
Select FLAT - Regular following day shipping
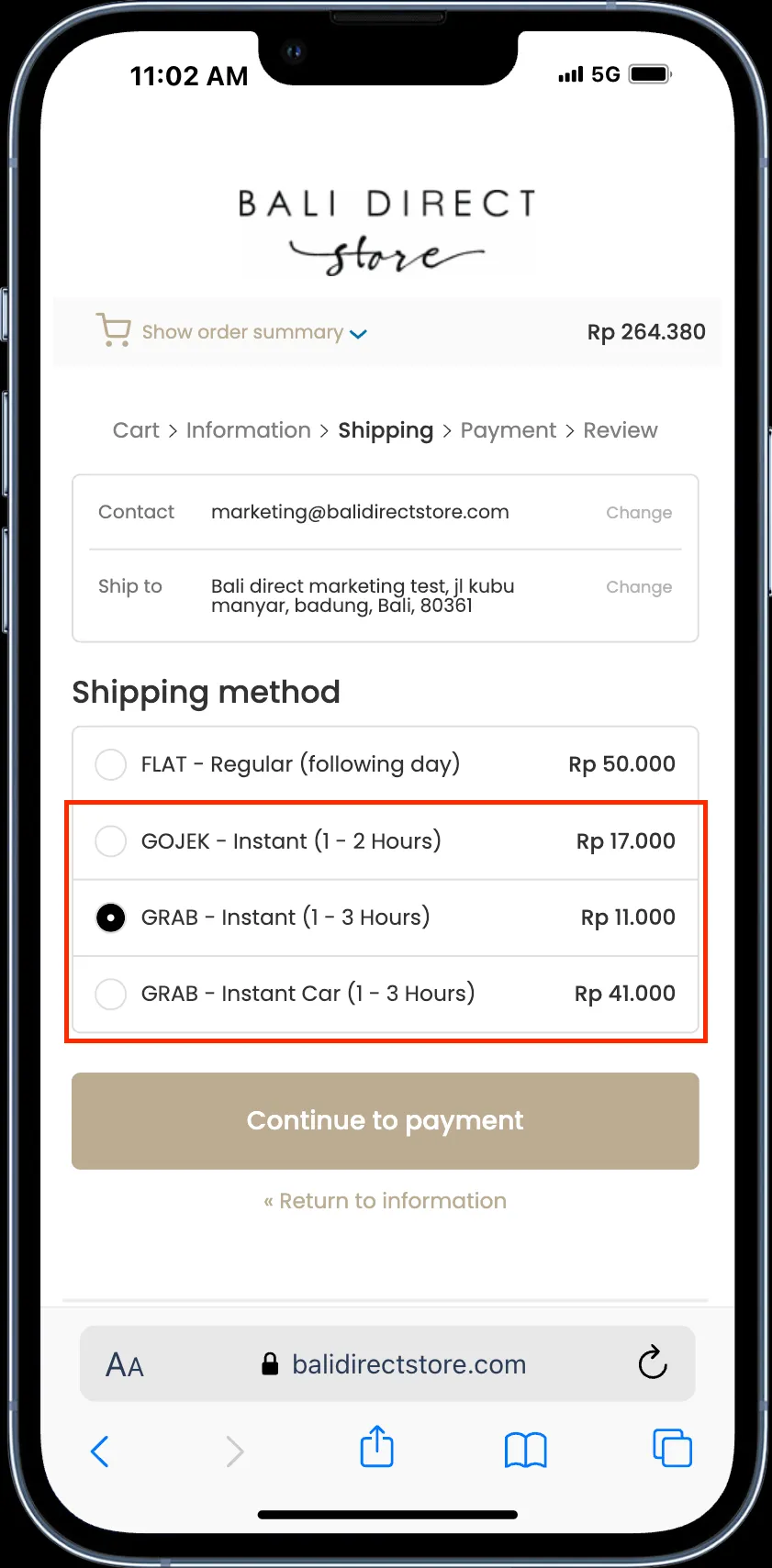(111, 764)
